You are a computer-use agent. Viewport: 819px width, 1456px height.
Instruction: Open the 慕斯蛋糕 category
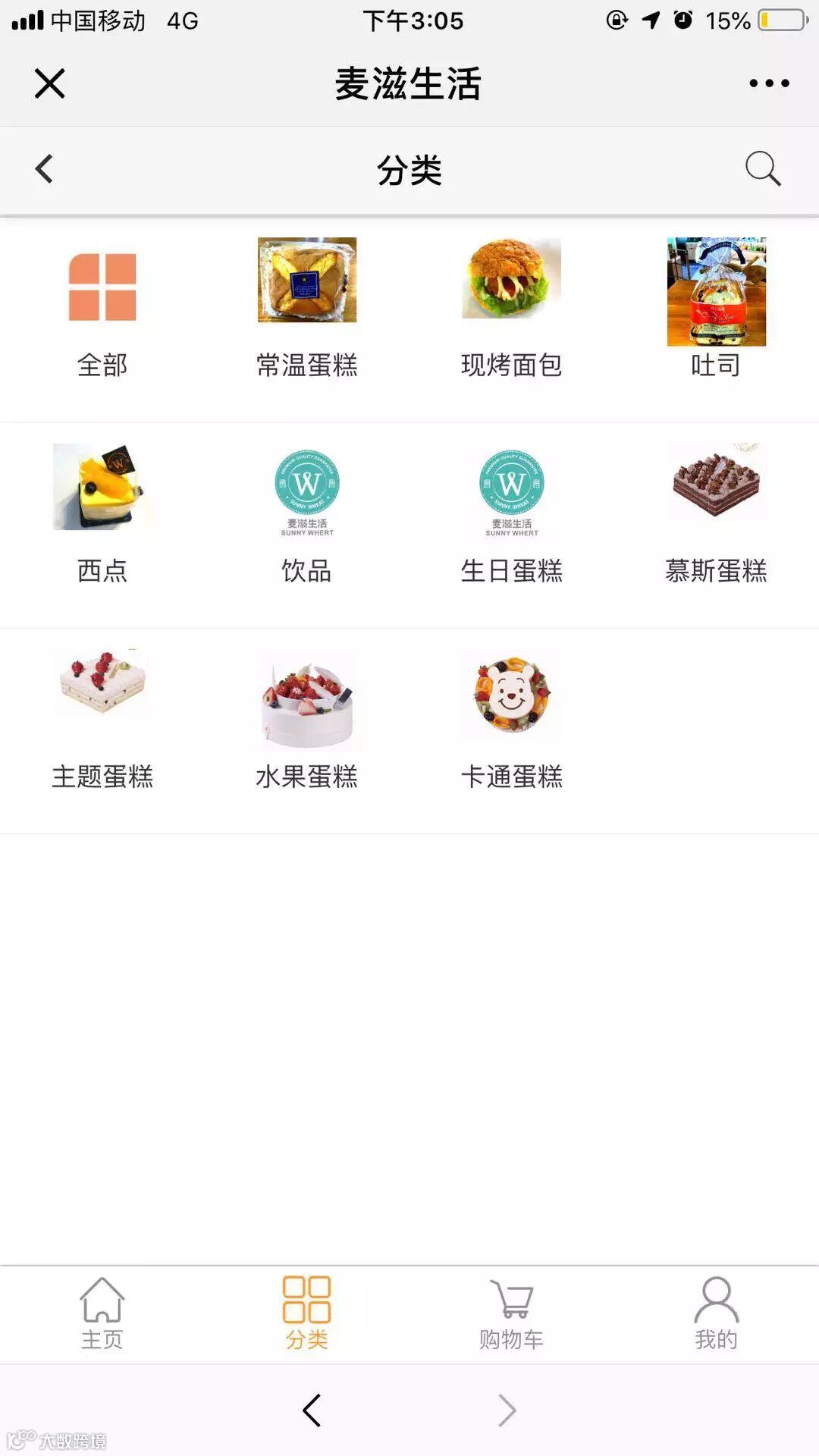click(716, 512)
